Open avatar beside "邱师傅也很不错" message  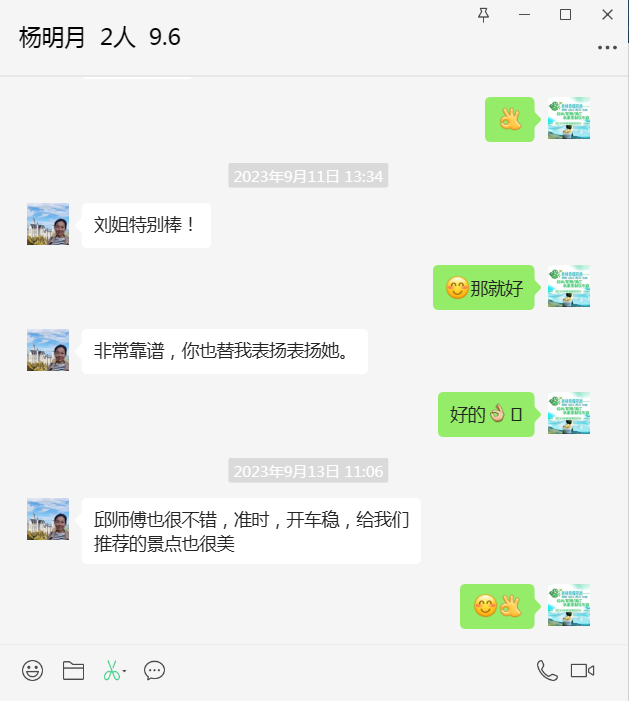pyautogui.click(x=48, y=519)
